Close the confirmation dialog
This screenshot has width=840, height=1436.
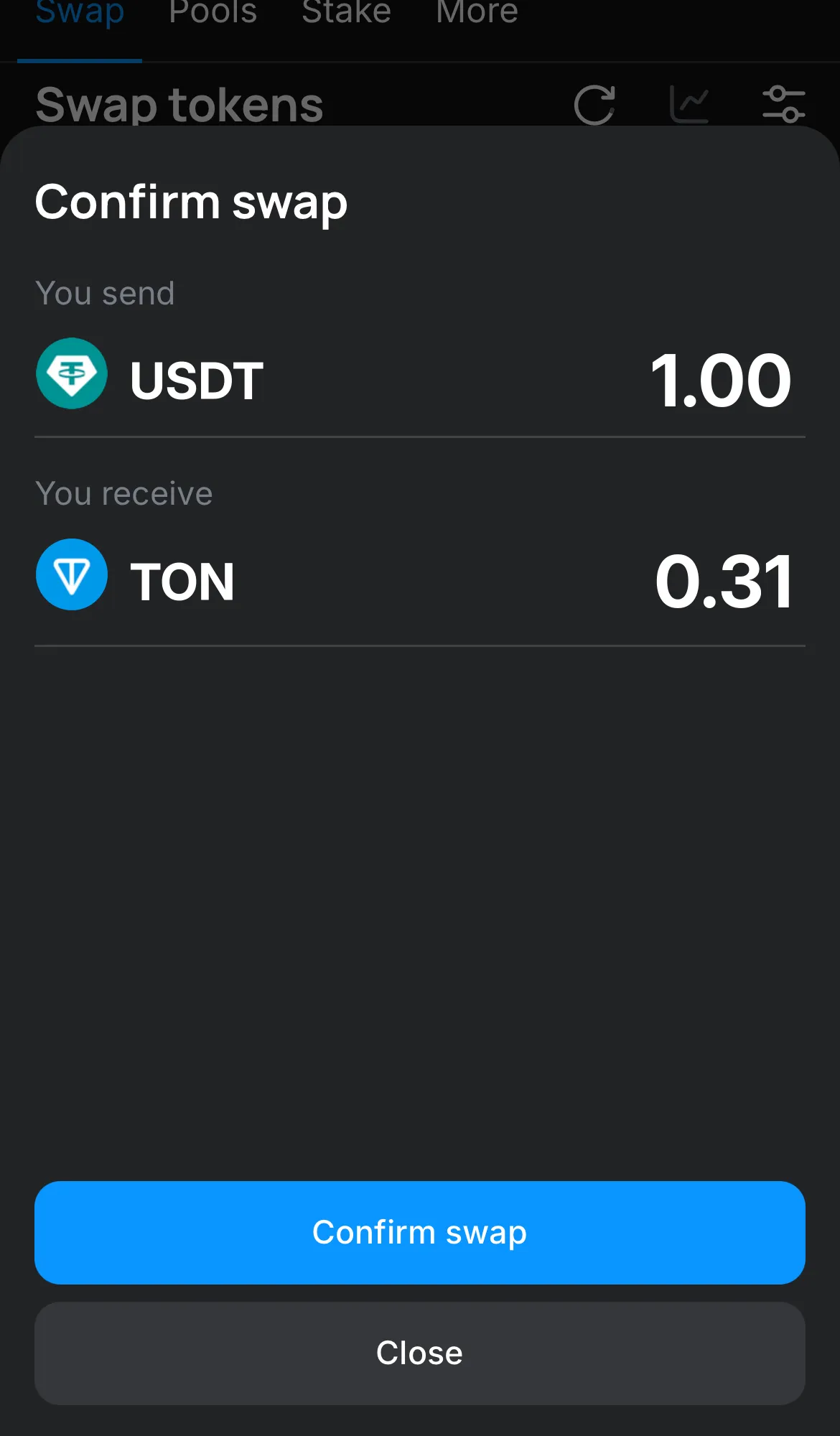pos(419,1352)
